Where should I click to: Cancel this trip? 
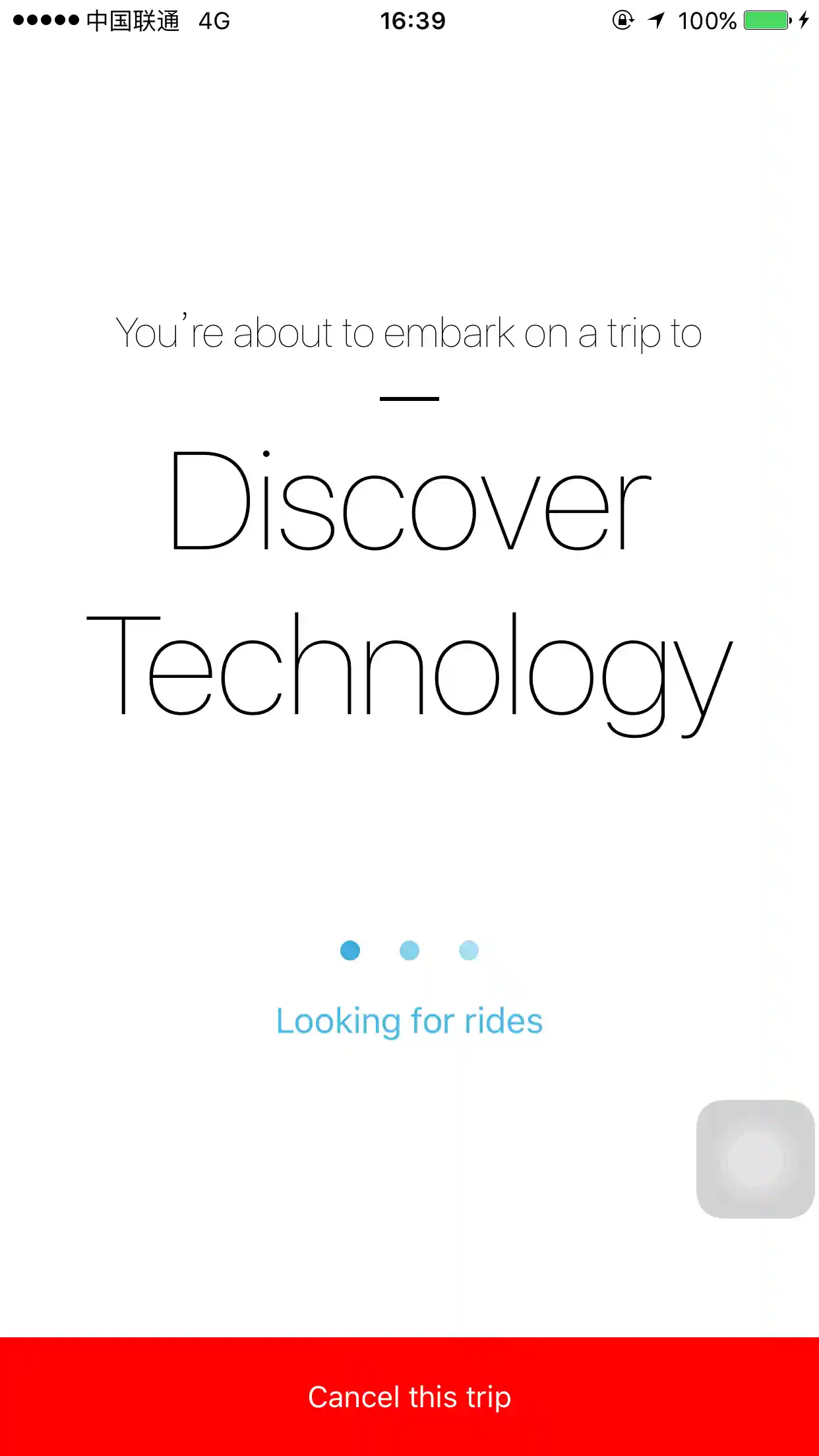pos(409,1397)
